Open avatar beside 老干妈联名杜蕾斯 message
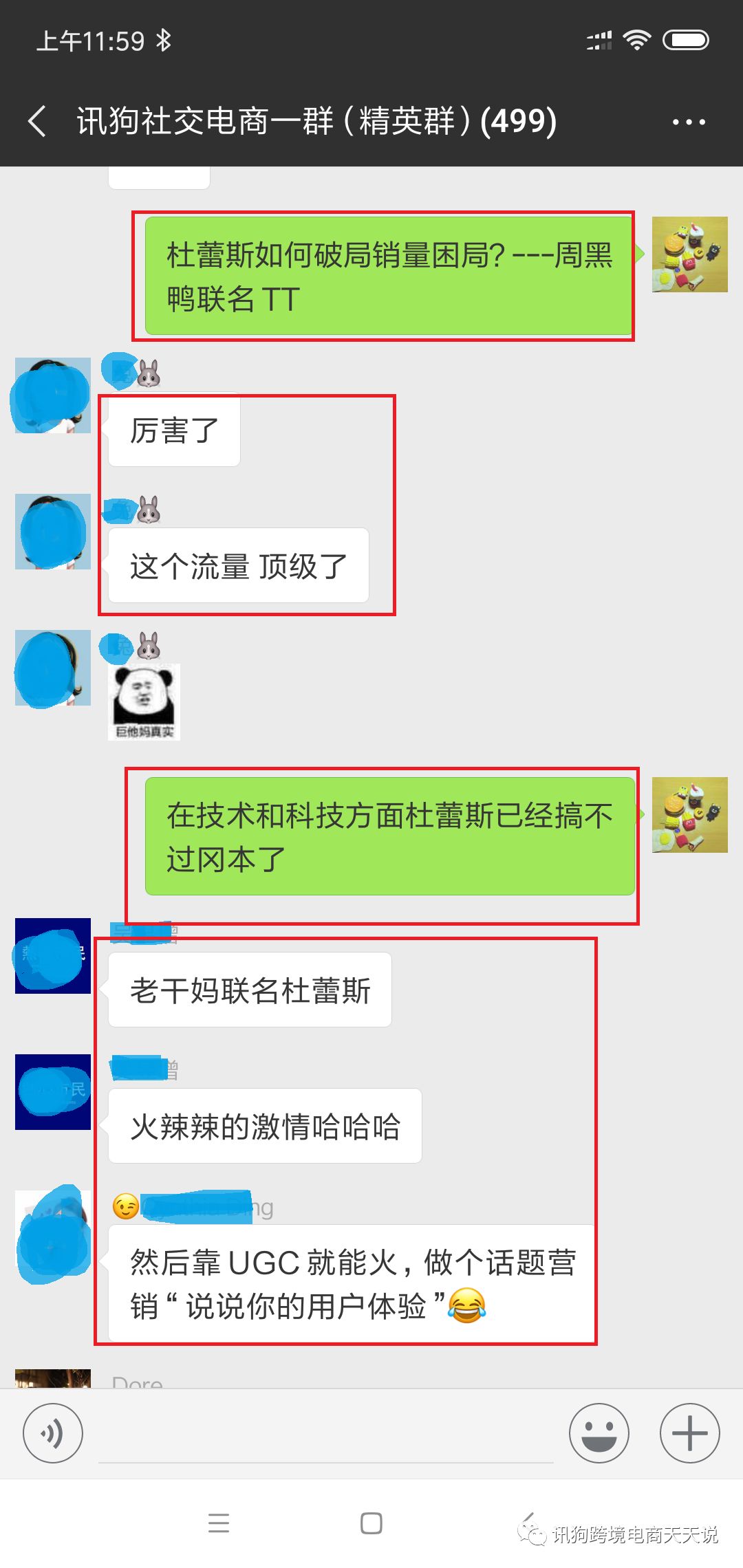The width and height of the screenshot is (743, 1568). pos(53,956)
